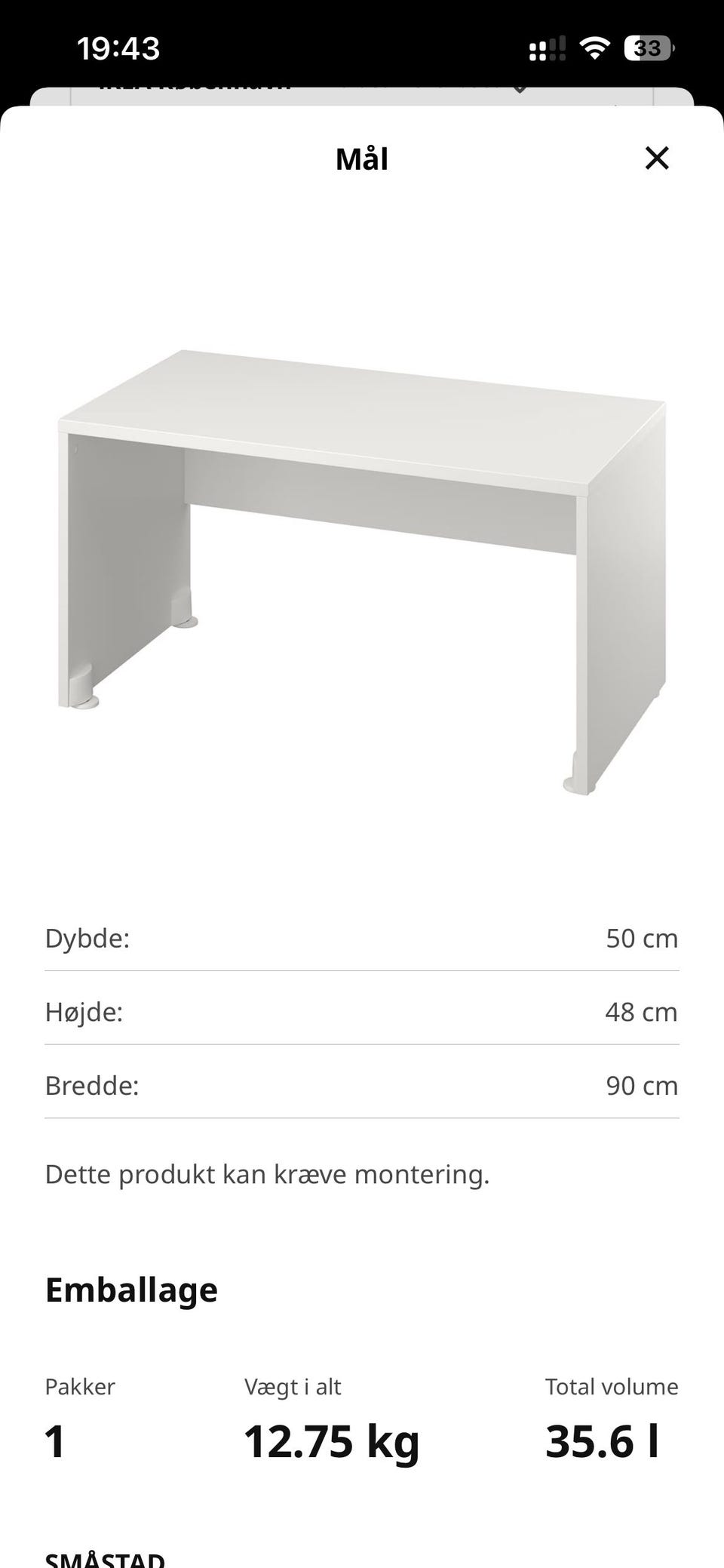Close the Mål measurements sheet
Screen dimensions: 724x1568
(657, 158)
